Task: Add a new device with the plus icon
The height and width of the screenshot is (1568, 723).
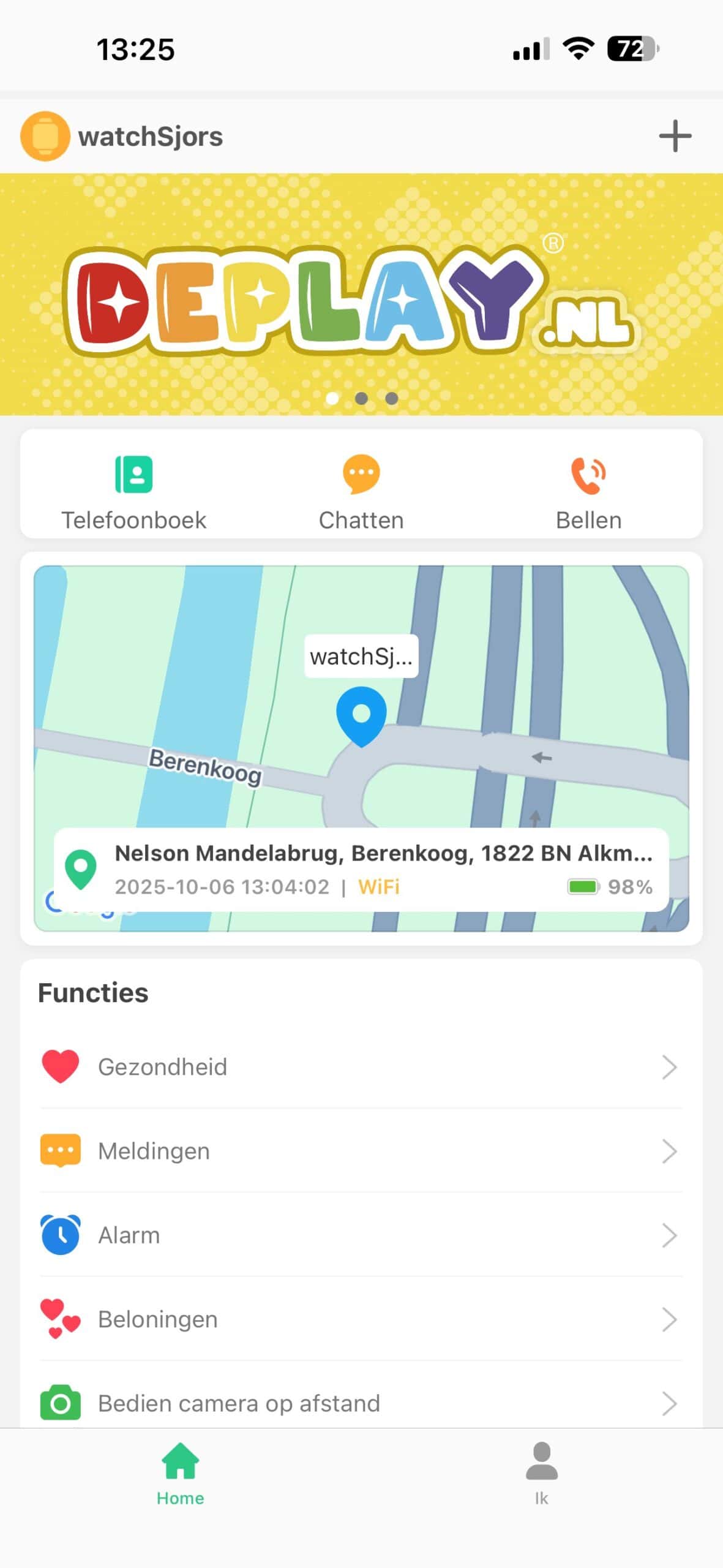Action: point(675,136)
